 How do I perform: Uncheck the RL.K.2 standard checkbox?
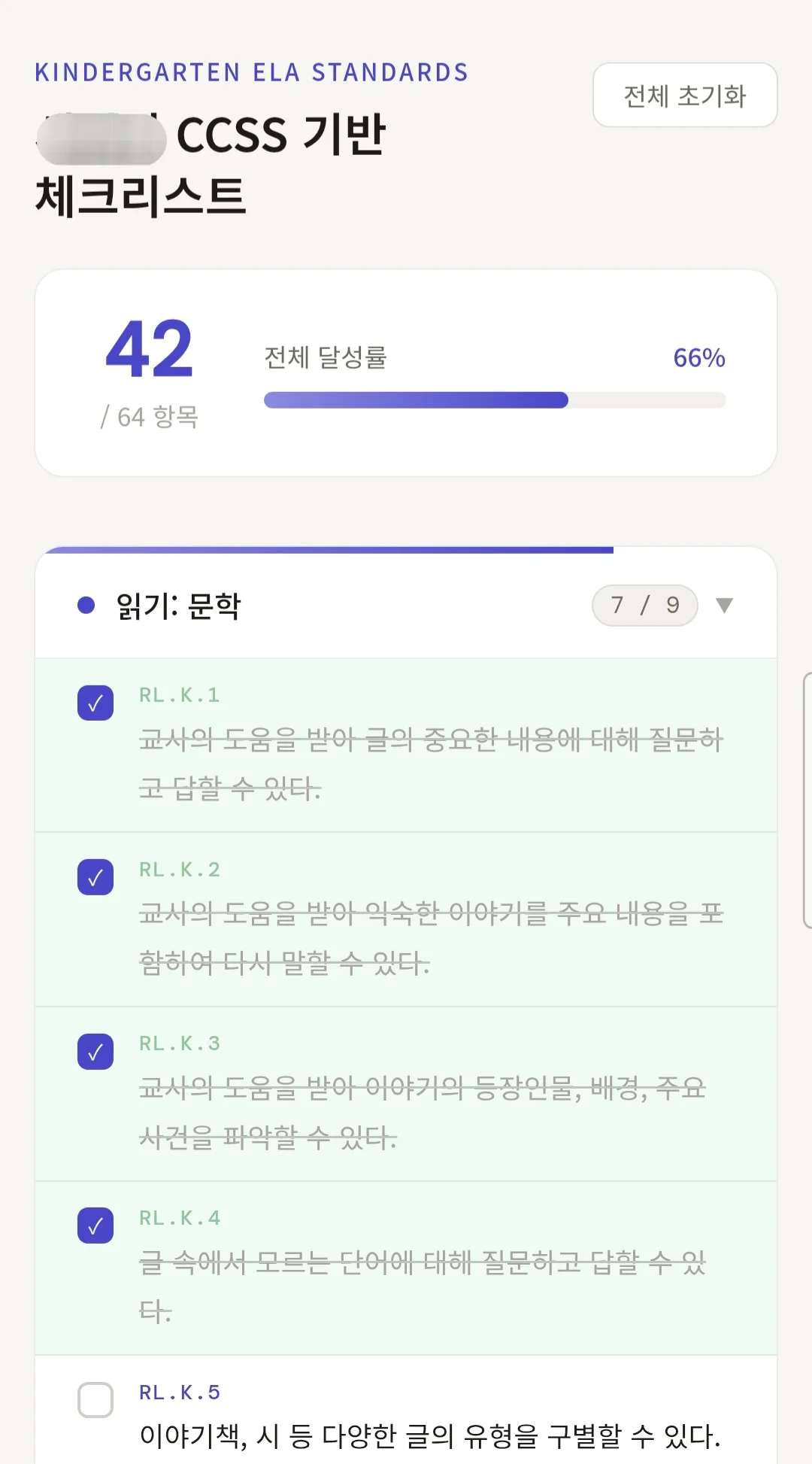tap(94, 876)
